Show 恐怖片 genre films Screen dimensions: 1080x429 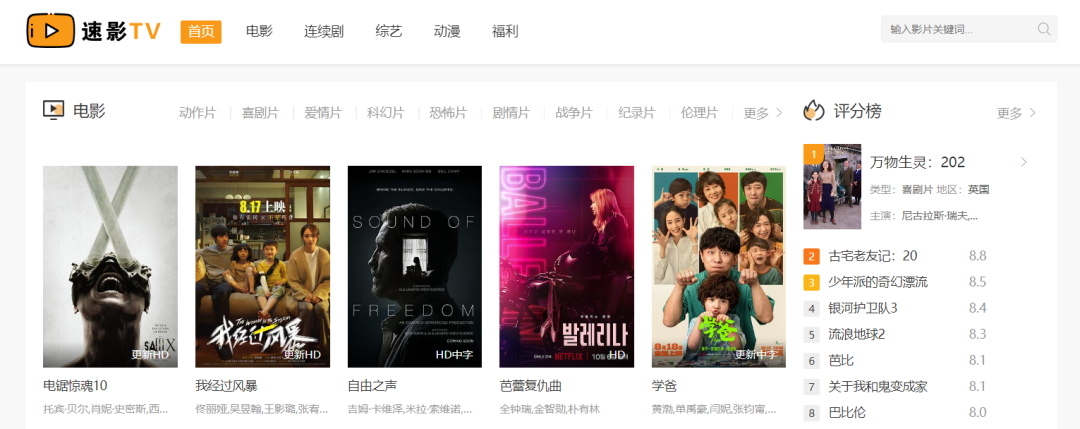pyautogui.click(x=448, y=113)
